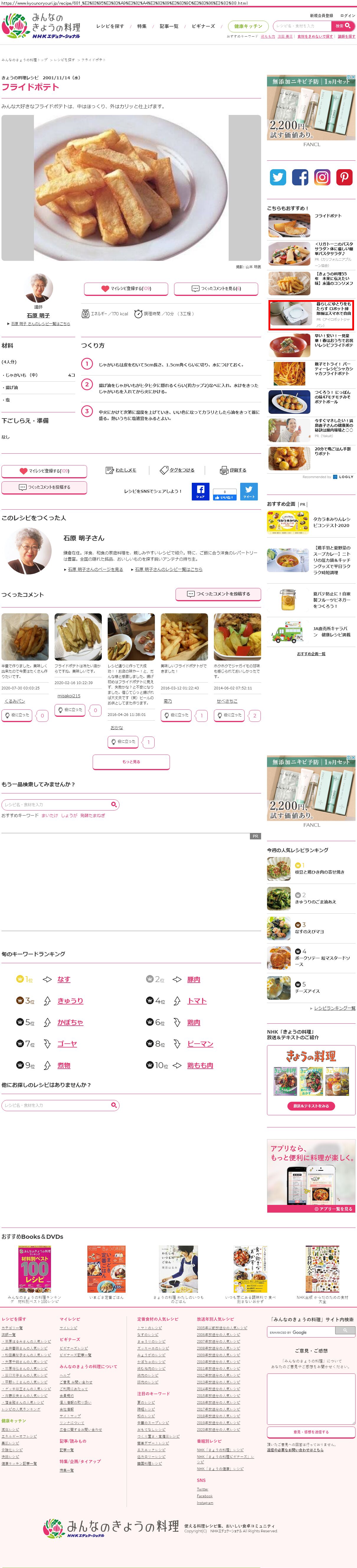The image size is (357, 1568).
Task: Share the recipe with Facebook シェア button
Action: tap(200, 491)
